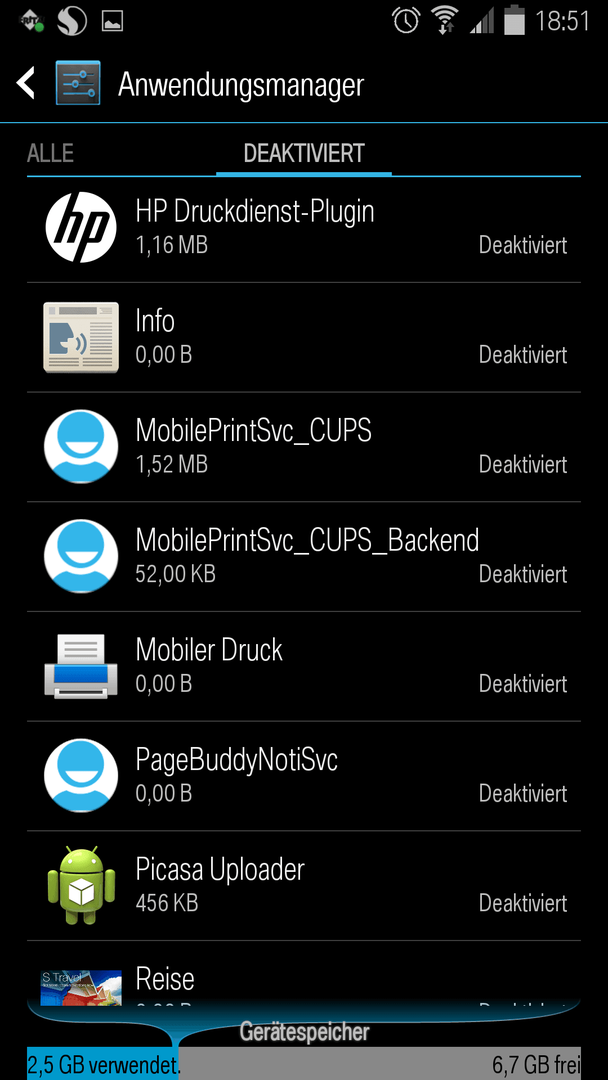Open Picasa Uploader app details
Viewport: 608px width, 1080px height.
tap(304, 885)
